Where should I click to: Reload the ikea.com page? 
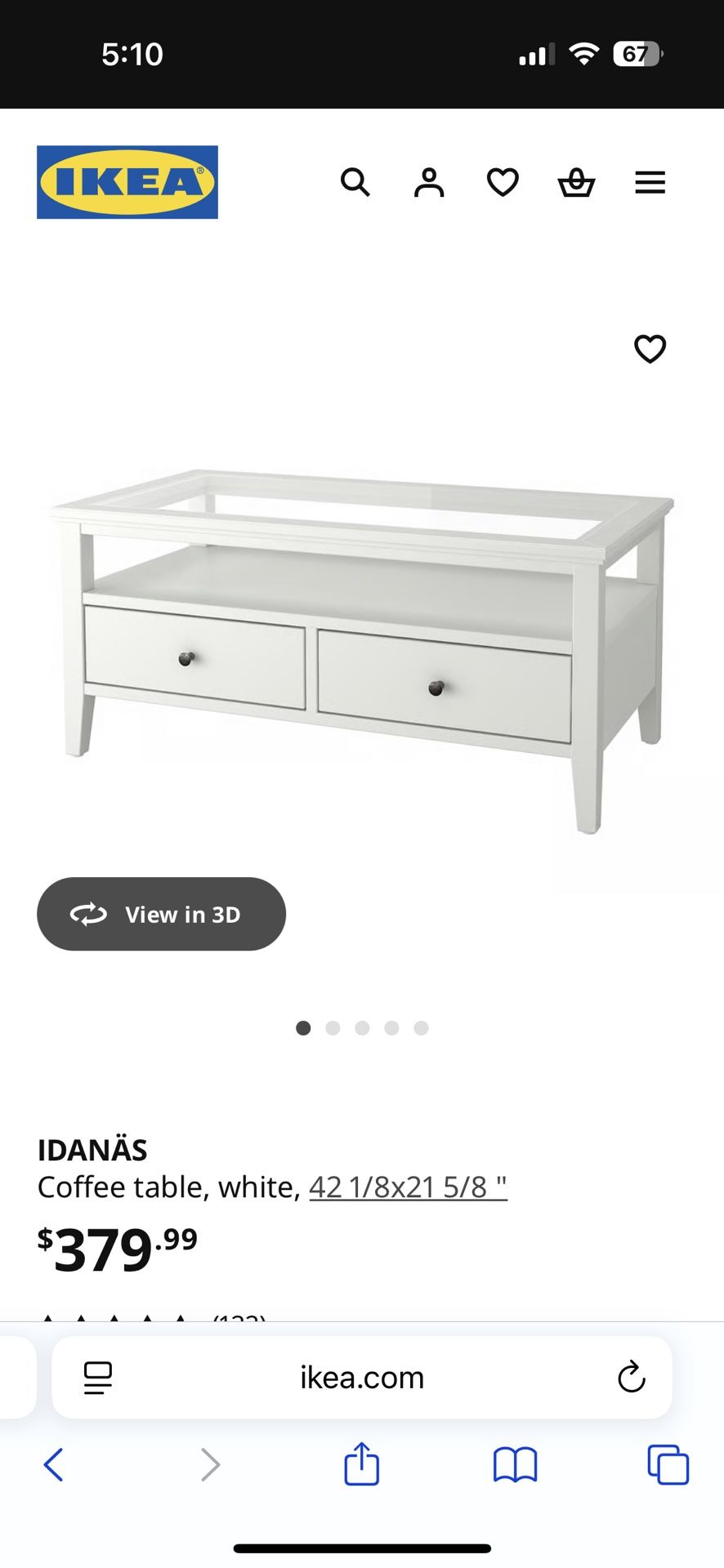click(630, 1377)
